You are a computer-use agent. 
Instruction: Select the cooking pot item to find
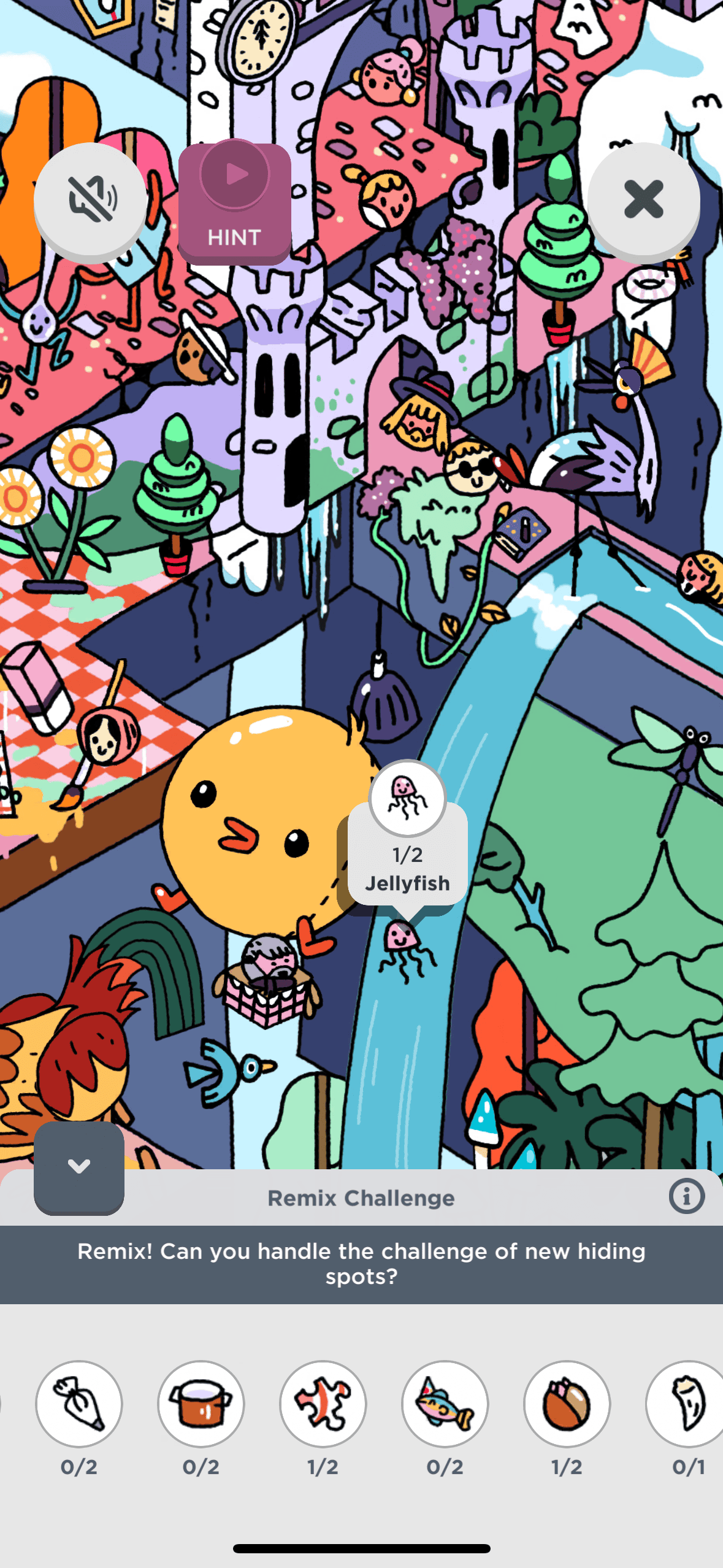pyautogui.click(x=201, y=1404)
